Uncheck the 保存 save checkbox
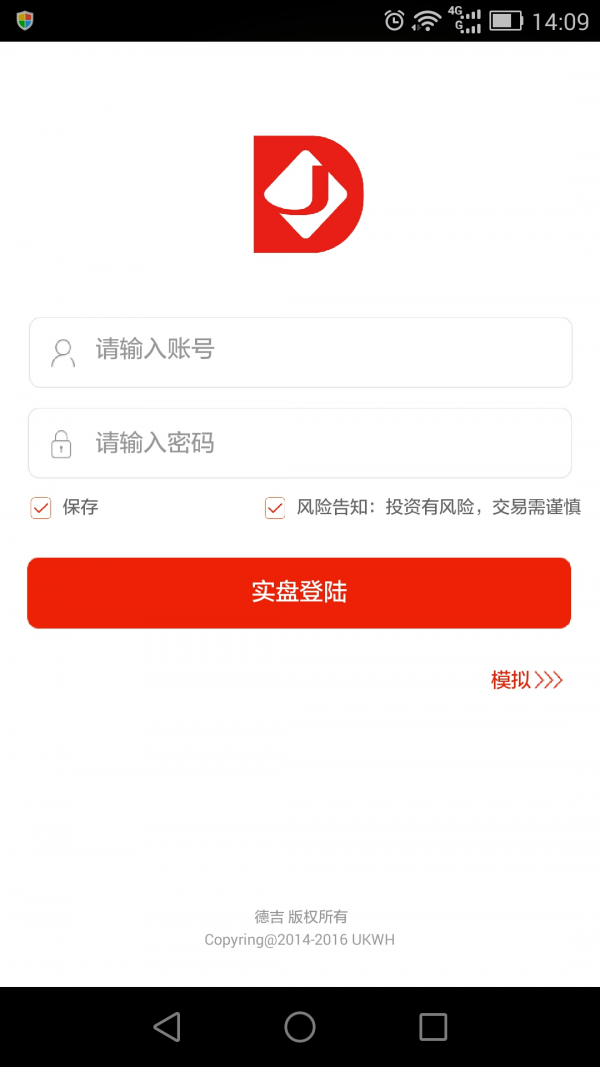The height and width of the screenshot is (1067, 600). [41, 508]
